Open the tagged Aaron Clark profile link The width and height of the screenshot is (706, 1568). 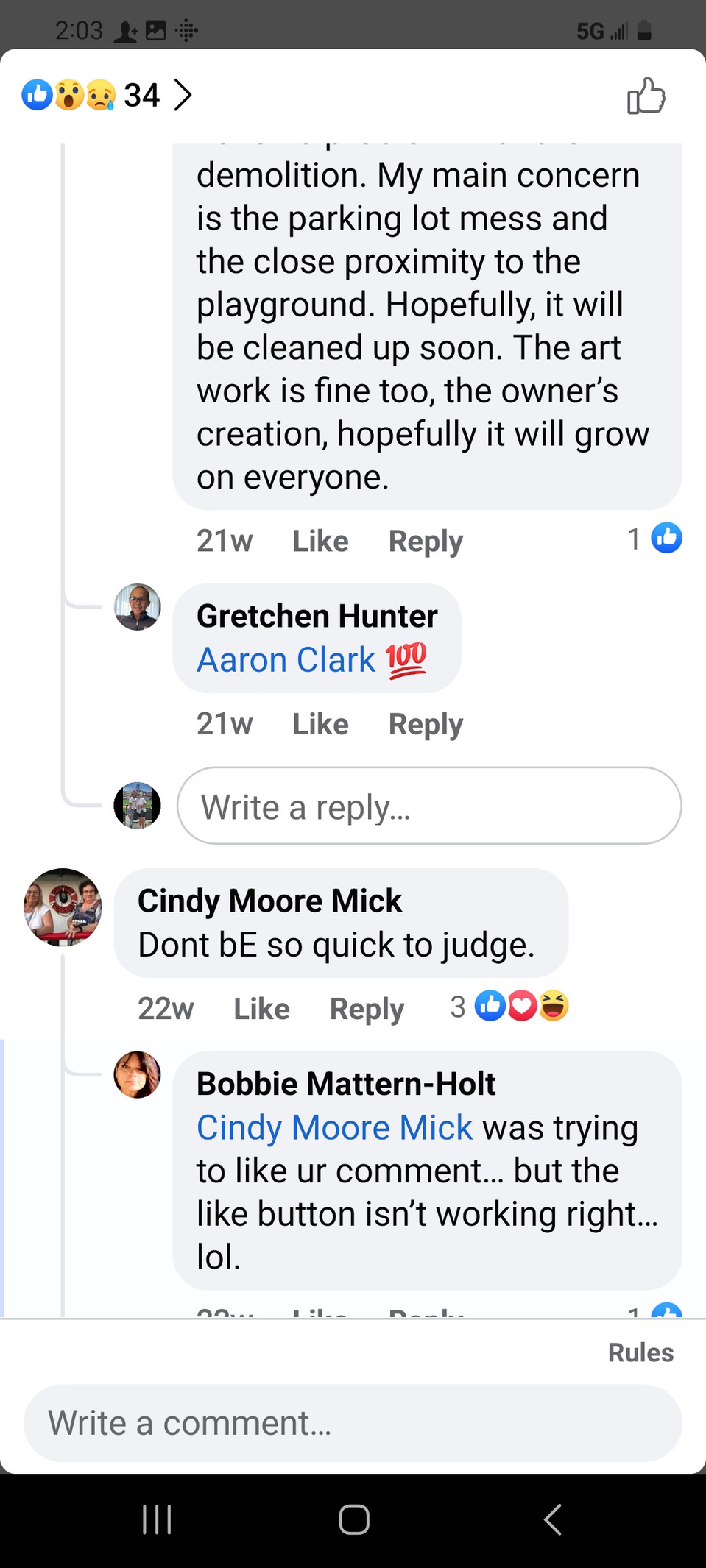tap(286, 660)
